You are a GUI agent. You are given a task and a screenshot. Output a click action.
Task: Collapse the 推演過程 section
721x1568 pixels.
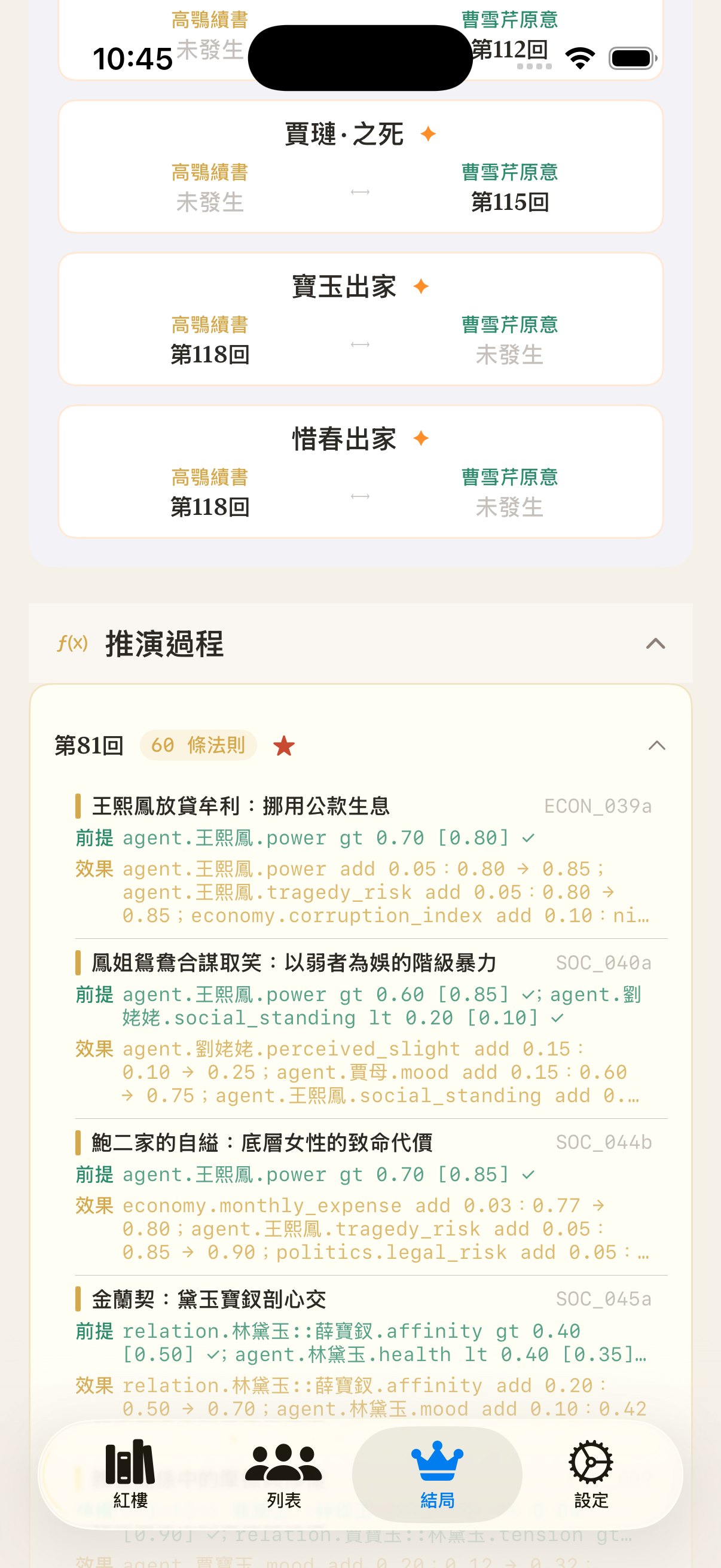pyautogui.click(x=655, y=643)
